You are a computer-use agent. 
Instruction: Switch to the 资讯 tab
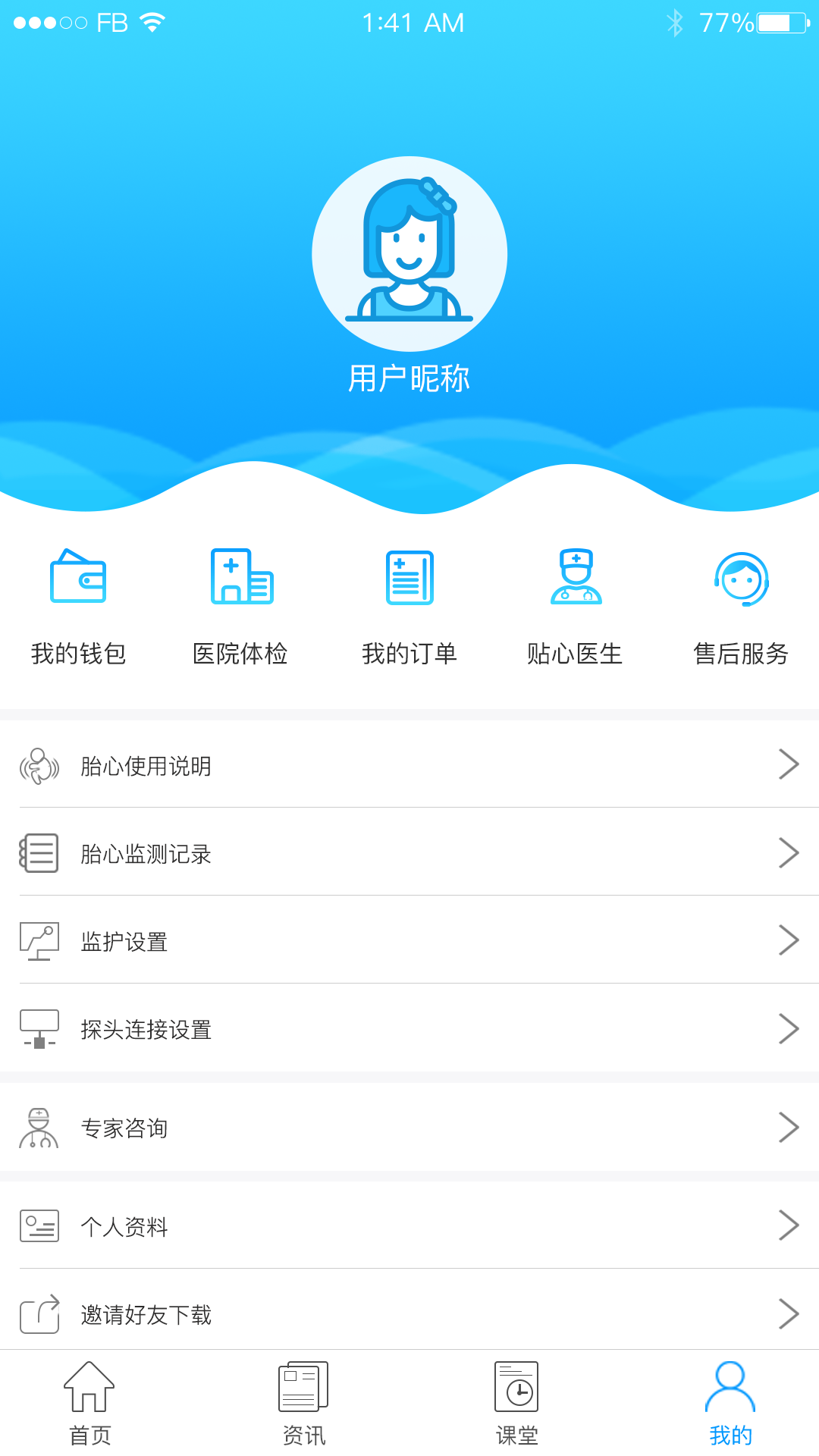click(303, 1403)
